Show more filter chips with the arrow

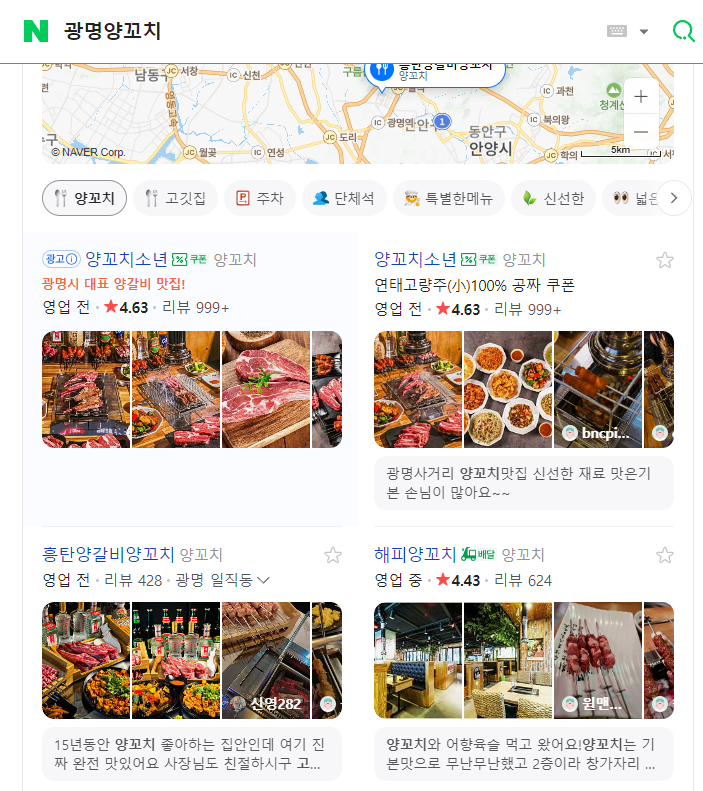click(x=674, y=198)
